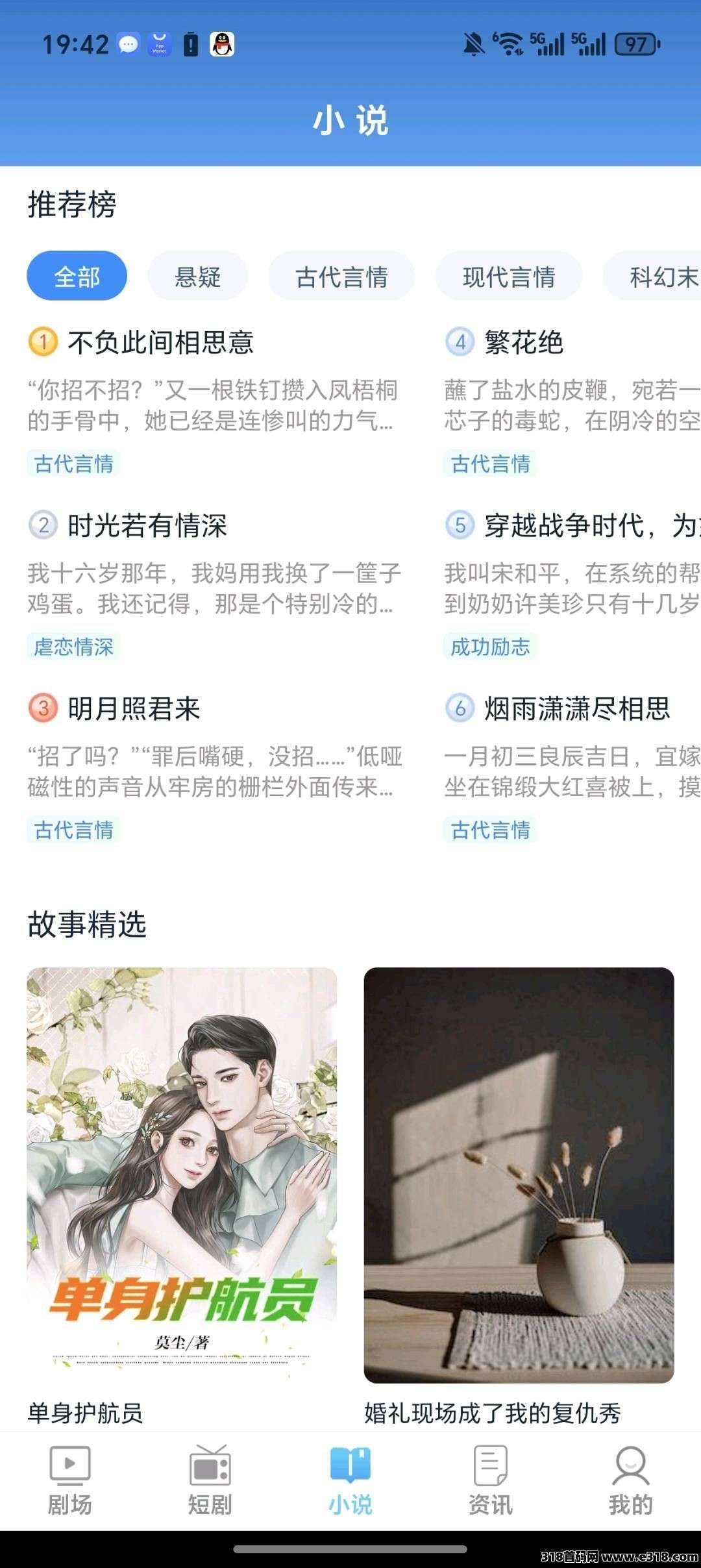Screen dimensions: 701x1568
Task: Open the 资讯 news icon
Action: point(490,1466)
